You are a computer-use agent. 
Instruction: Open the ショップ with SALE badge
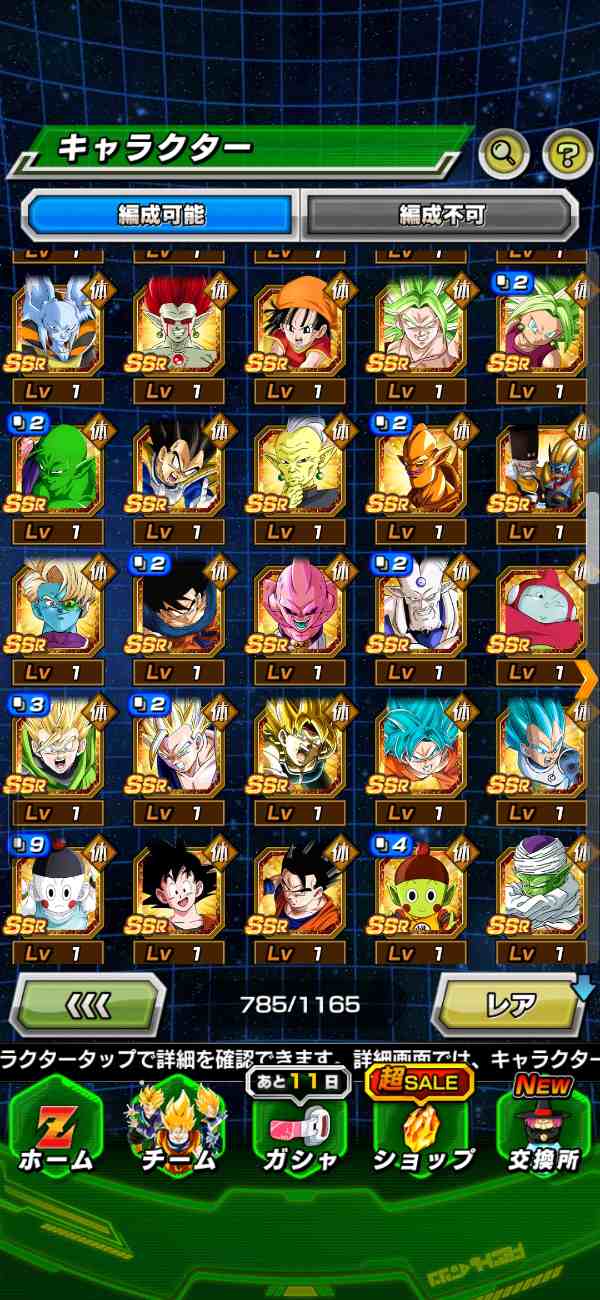[421, 1128]
